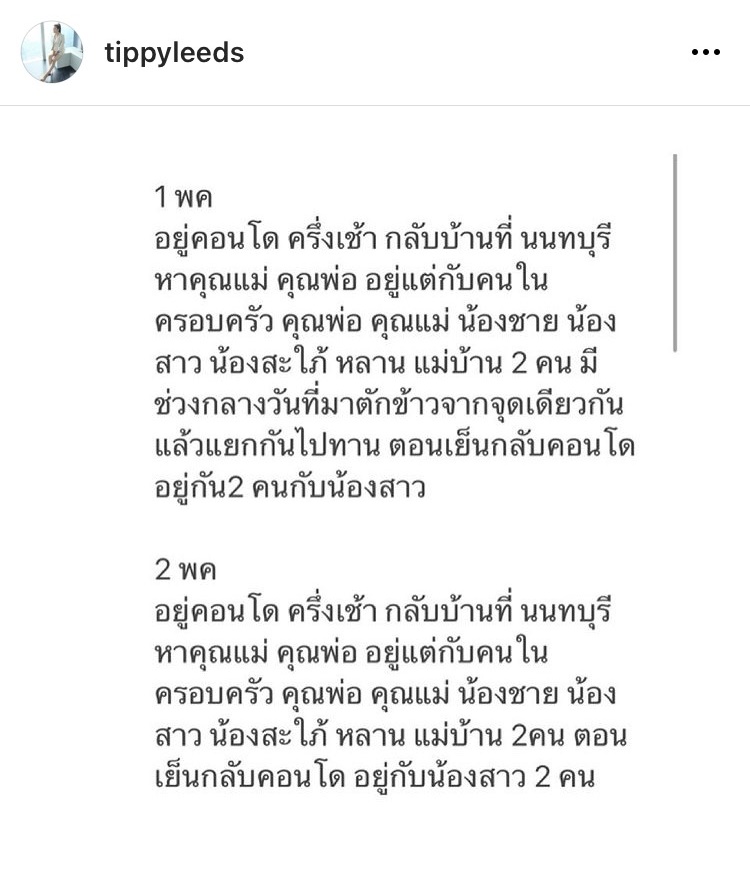Open the tippyleeds username link
Screen dimensions: 750x878
[174, 53]
